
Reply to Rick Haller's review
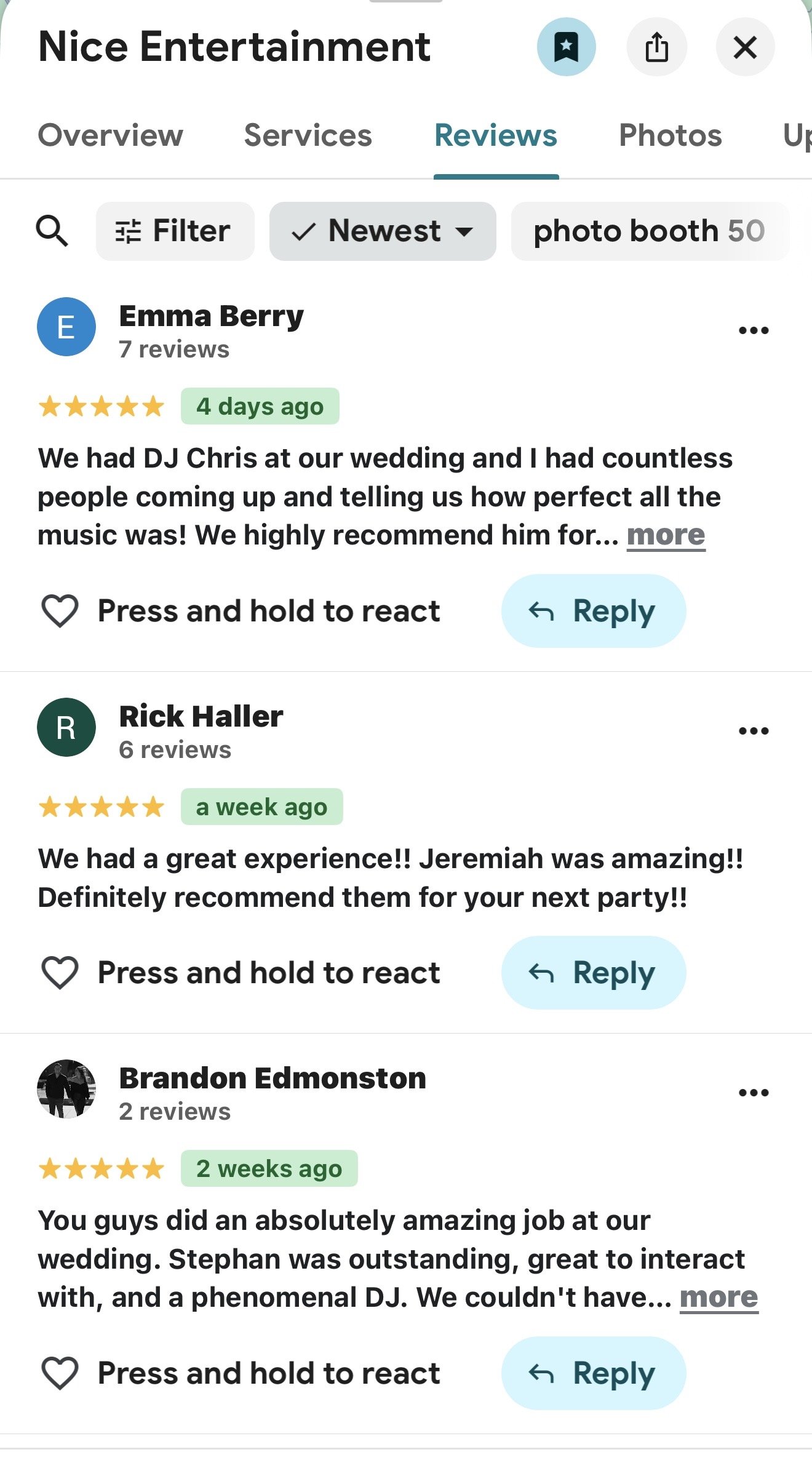tap(594, 973)
